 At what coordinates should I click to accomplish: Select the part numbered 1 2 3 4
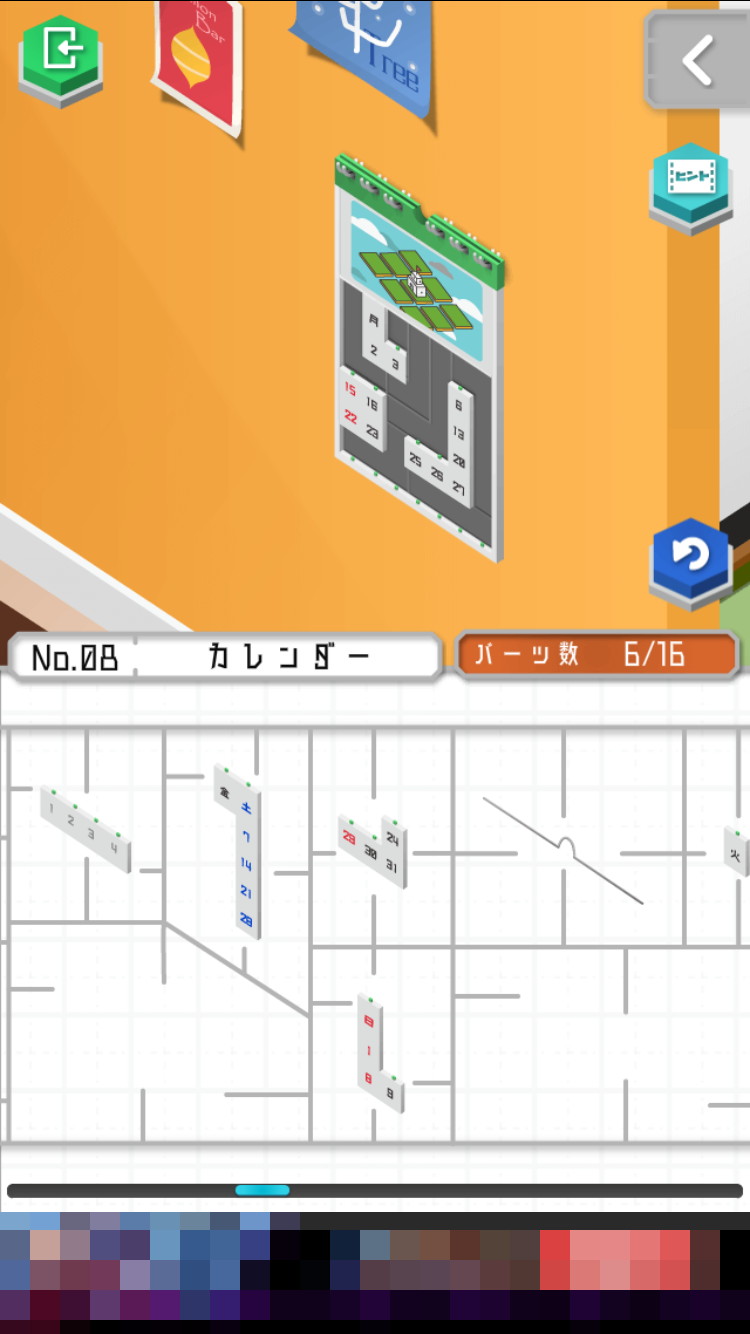85,826
